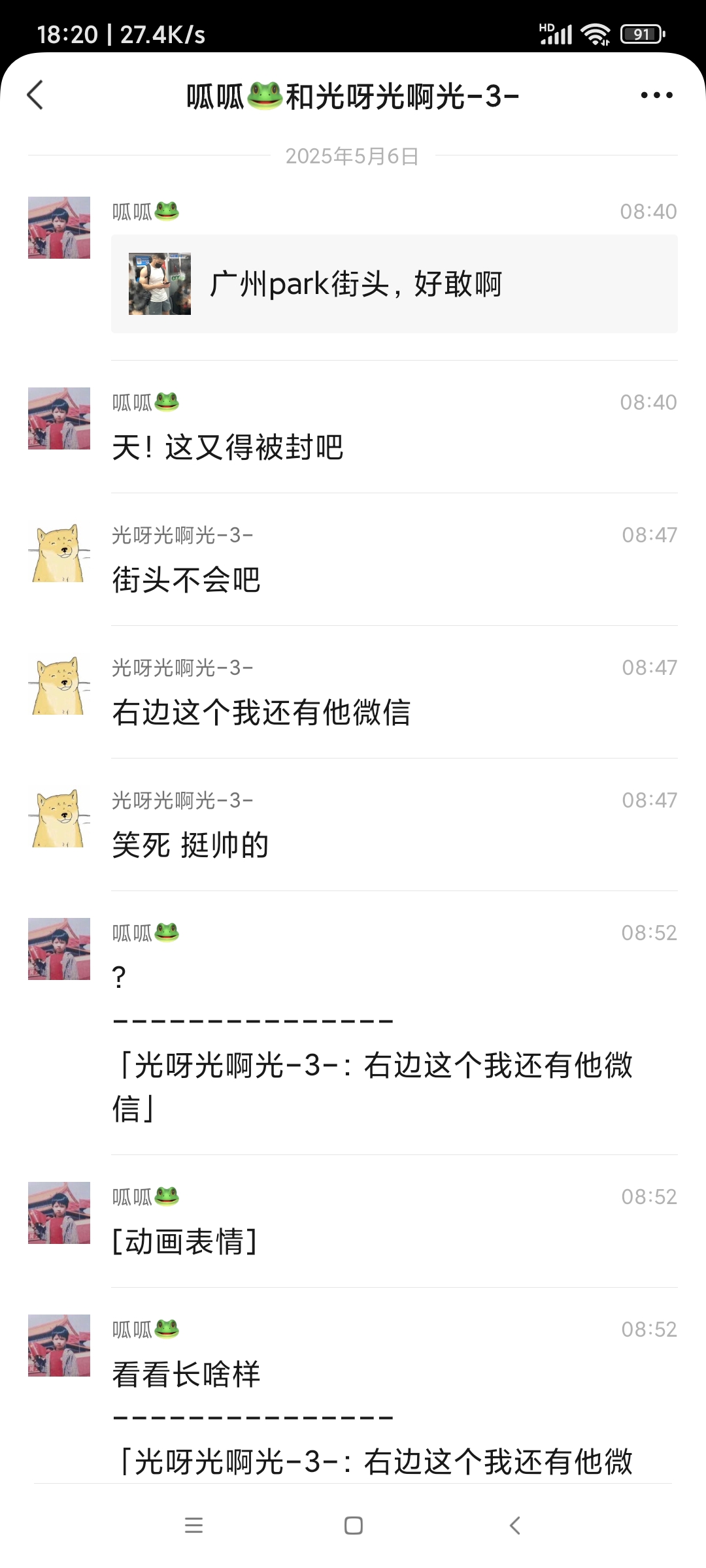Open the shared post 广州park街头，好敢啊
Image resolution: width=706 pixels, height=1568 pixels.
pyautogui.click(x=394, y=284)
